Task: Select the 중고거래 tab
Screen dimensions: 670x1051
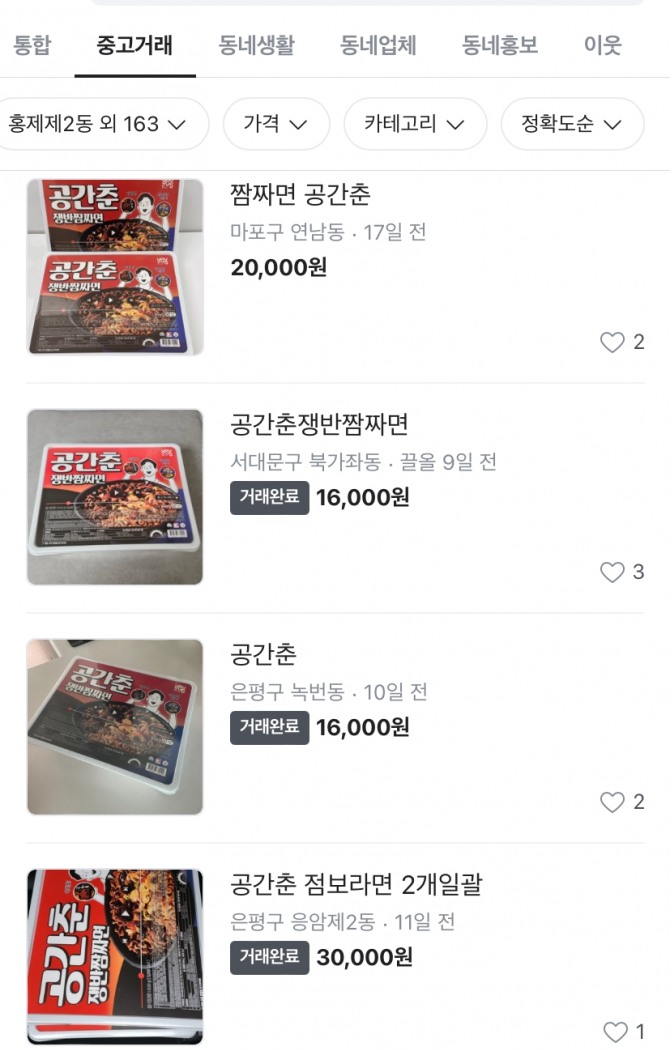Action: tap(135, 45)
